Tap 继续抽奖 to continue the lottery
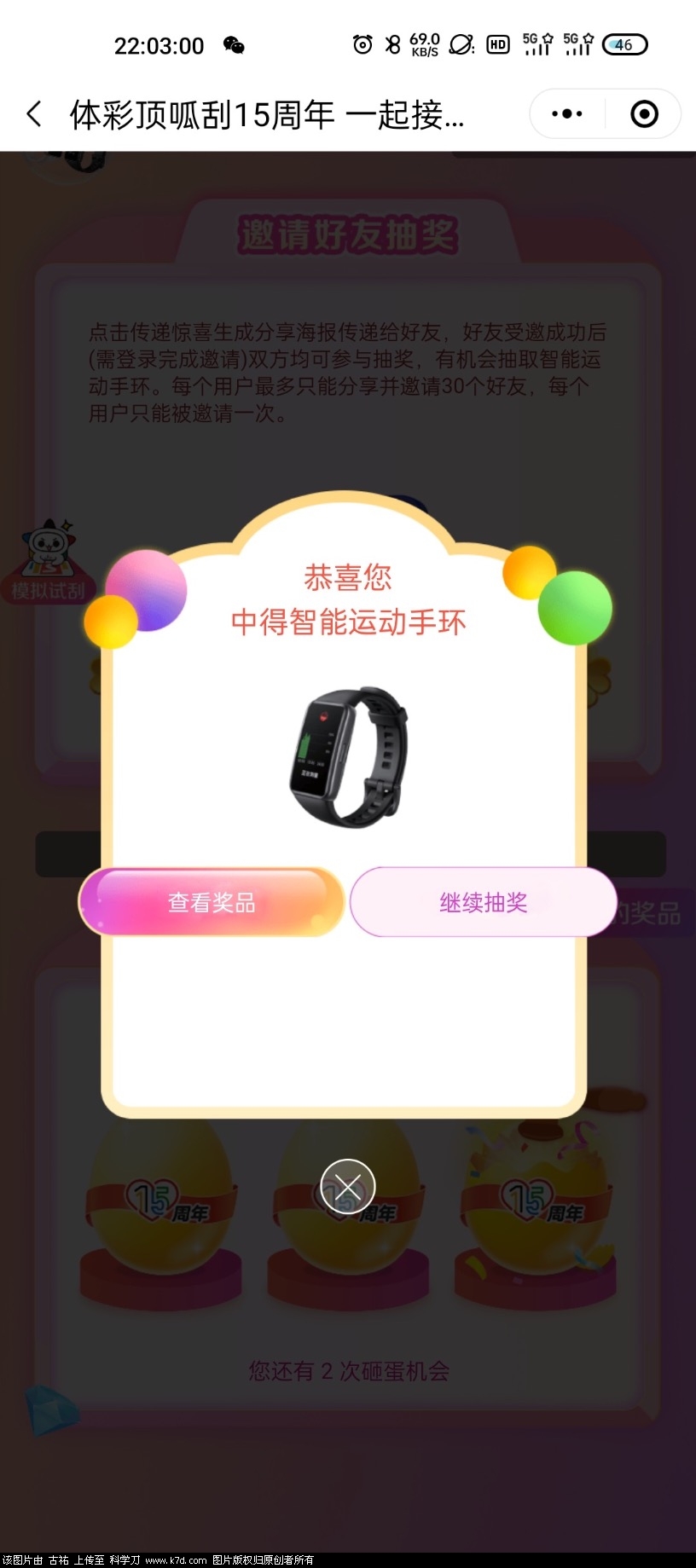Image resolution: width=696 pixels, height=1568 pixels. [483, 902]
